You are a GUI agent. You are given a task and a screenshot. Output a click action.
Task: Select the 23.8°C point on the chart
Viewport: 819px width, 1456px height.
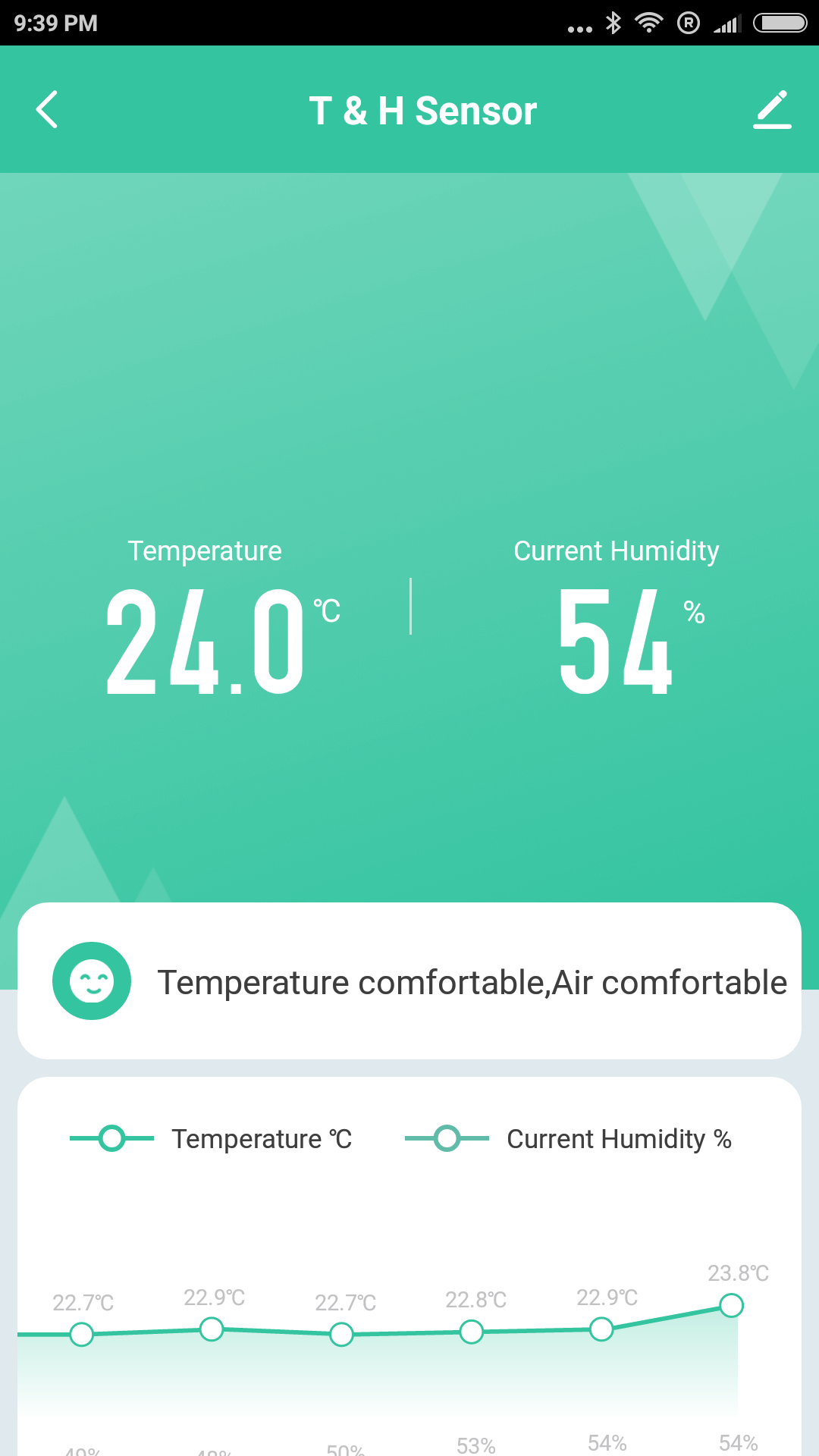click(731, 1305)
